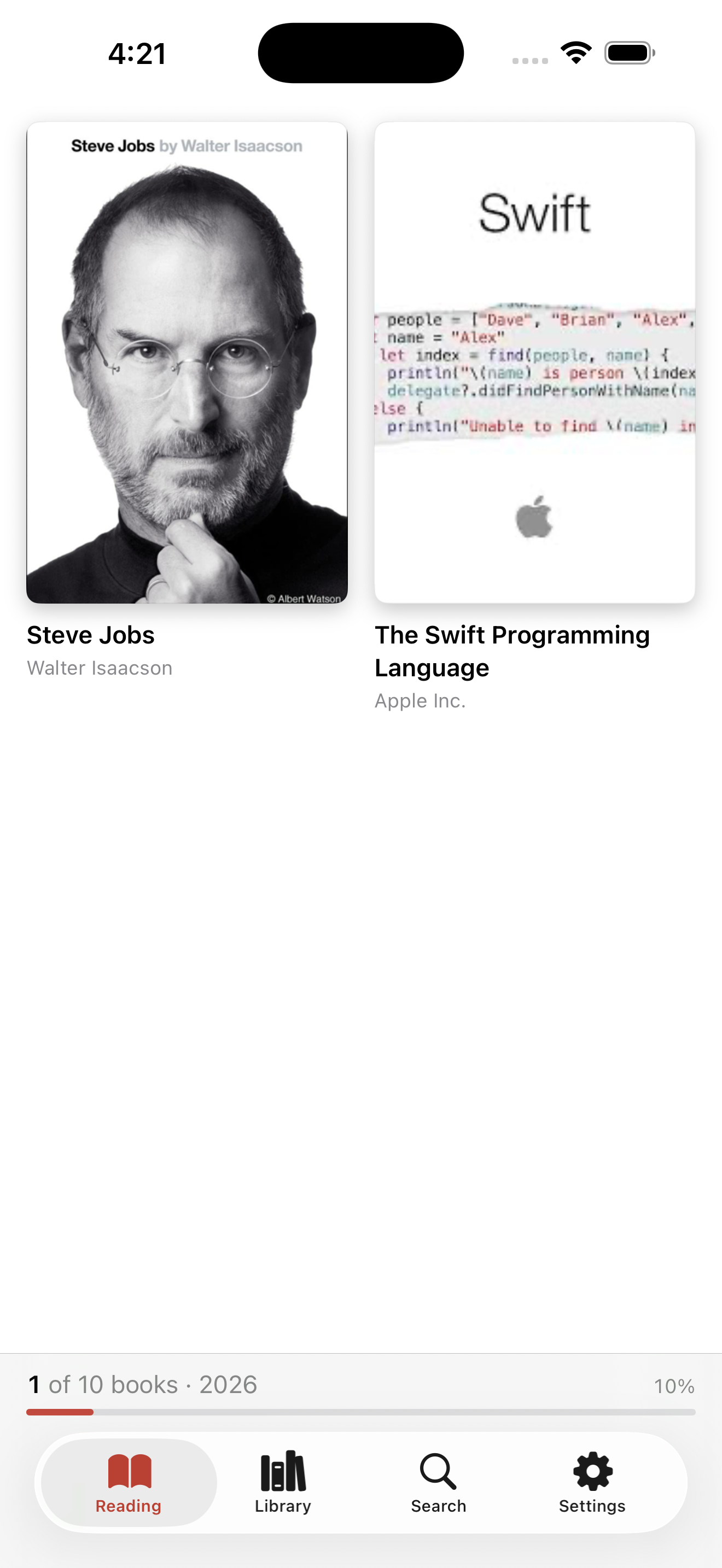Open the Settings tab
Screen dimensions: 722x1568
coord(592,1482)
